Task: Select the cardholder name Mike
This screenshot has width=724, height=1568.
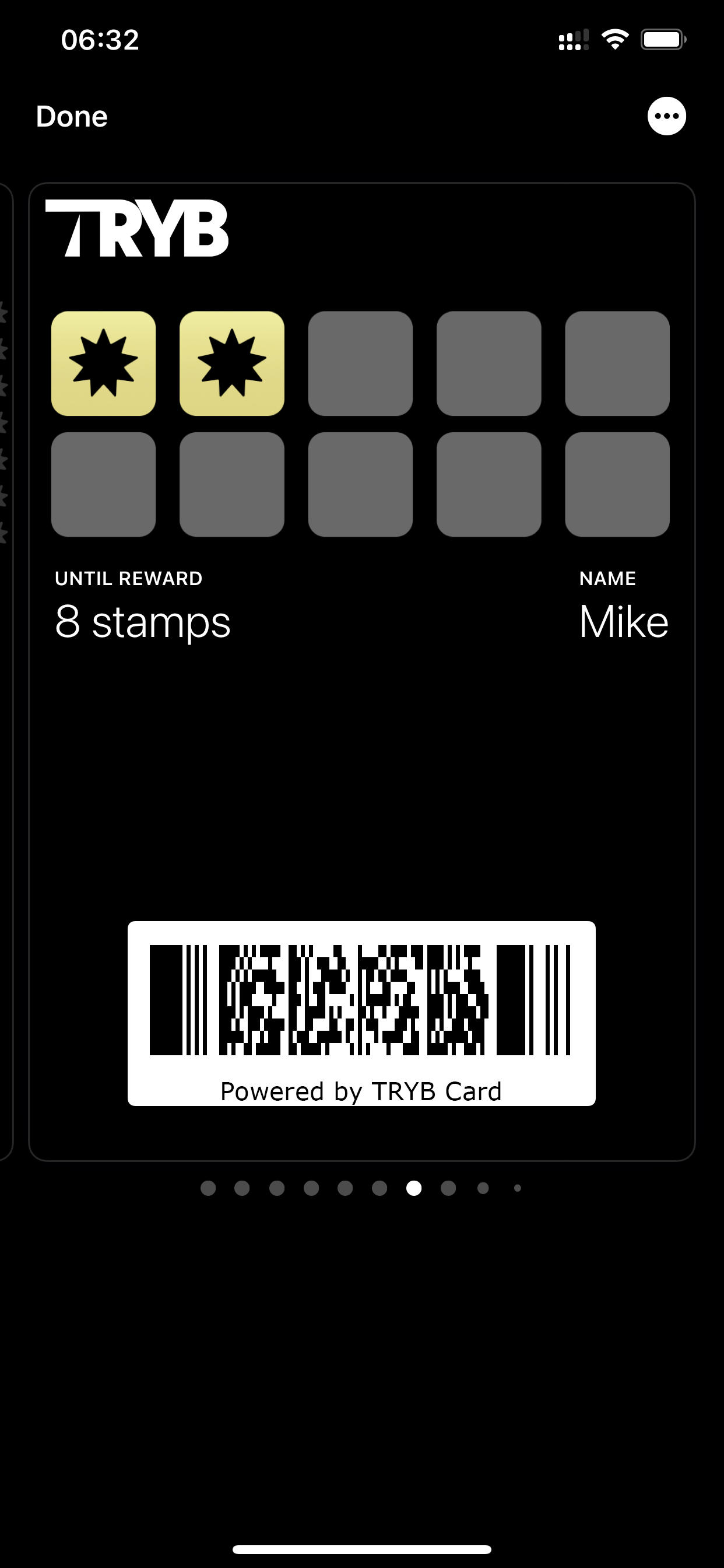Action: point(624,621)
